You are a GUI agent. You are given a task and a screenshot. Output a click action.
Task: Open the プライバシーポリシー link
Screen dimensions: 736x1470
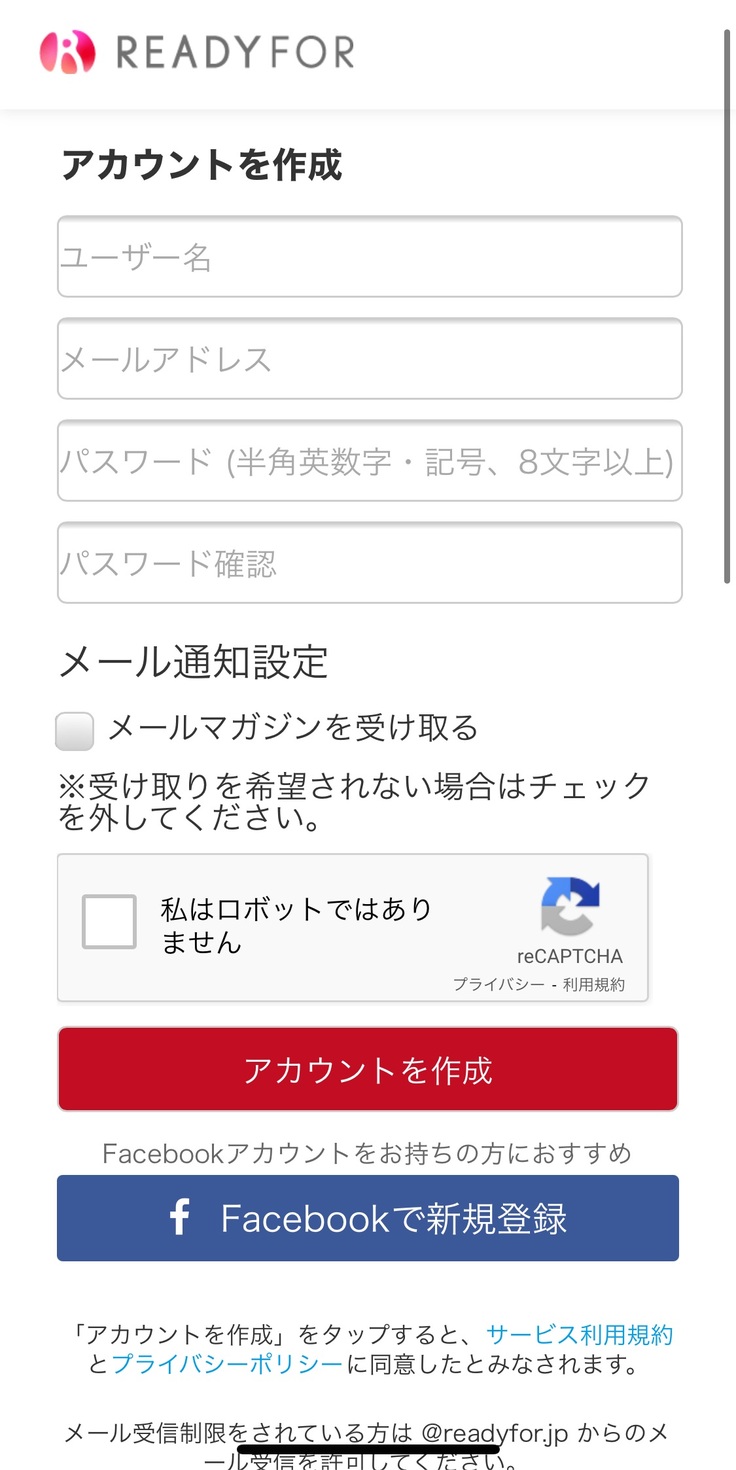click(x=227, y=1364)
